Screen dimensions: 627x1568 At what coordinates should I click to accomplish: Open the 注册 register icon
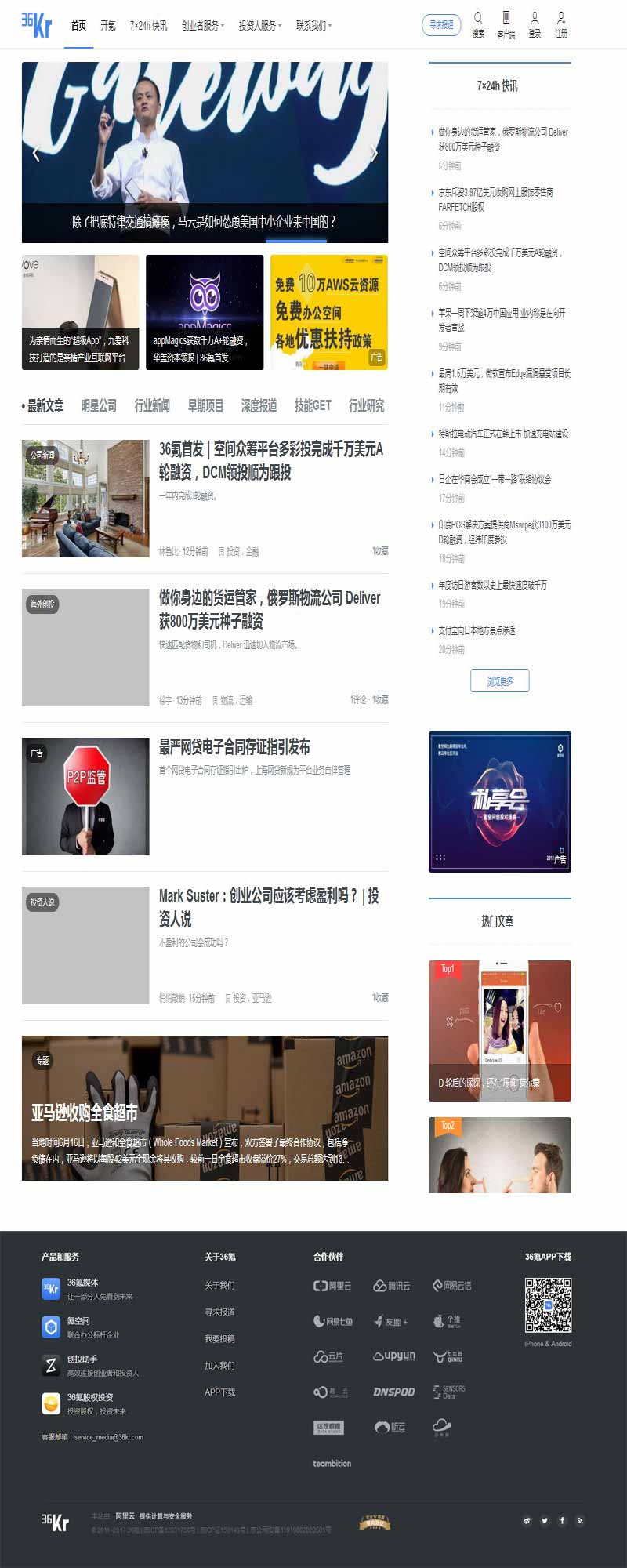click(561, 24)
